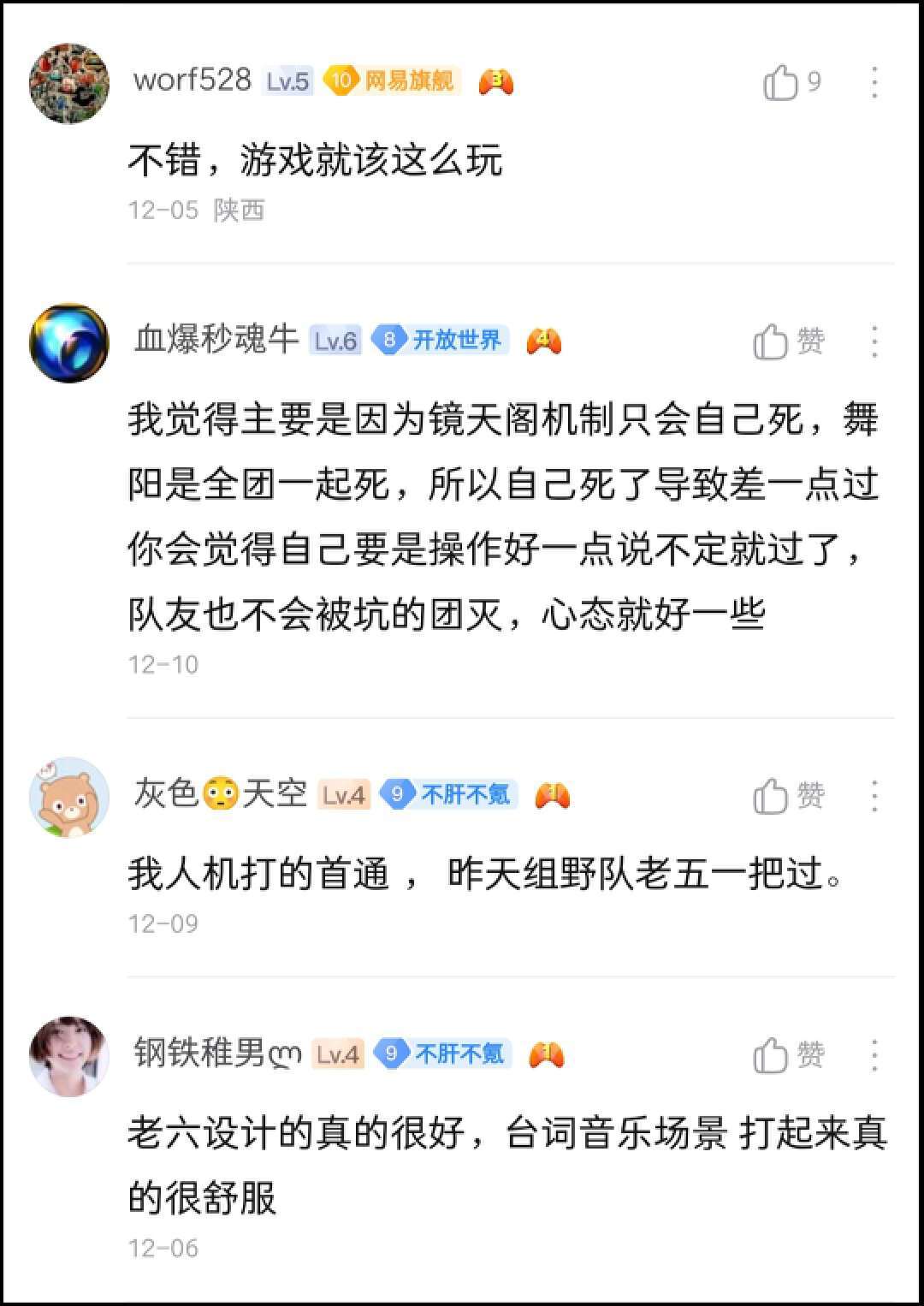Like 灰色天空's comment
Screen dimensions: 924x1306
[x=771, y=797]
